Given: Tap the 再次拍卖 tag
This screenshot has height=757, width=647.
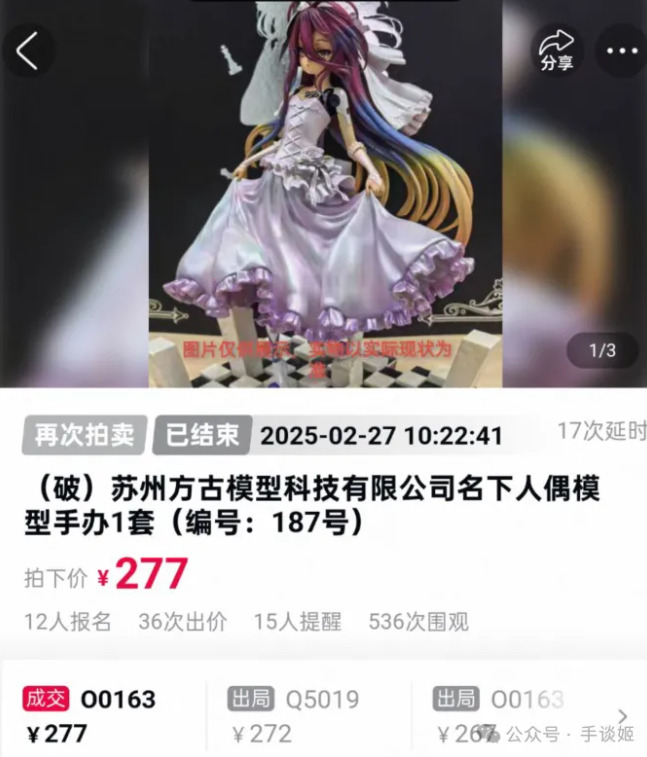Looking at the screenshot, I should pyautogui.click(x=85, y=435).
